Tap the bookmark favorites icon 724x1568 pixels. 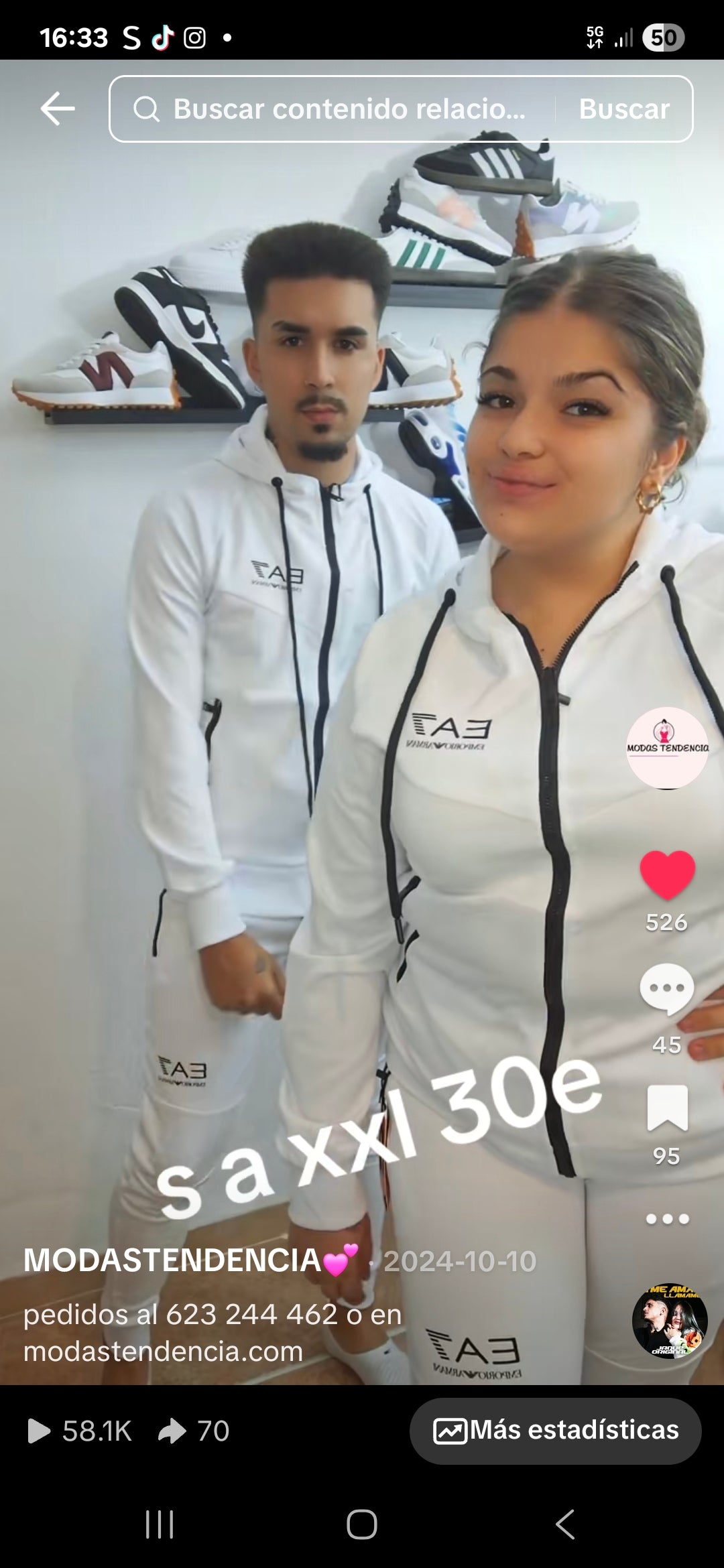[667, 1108]
